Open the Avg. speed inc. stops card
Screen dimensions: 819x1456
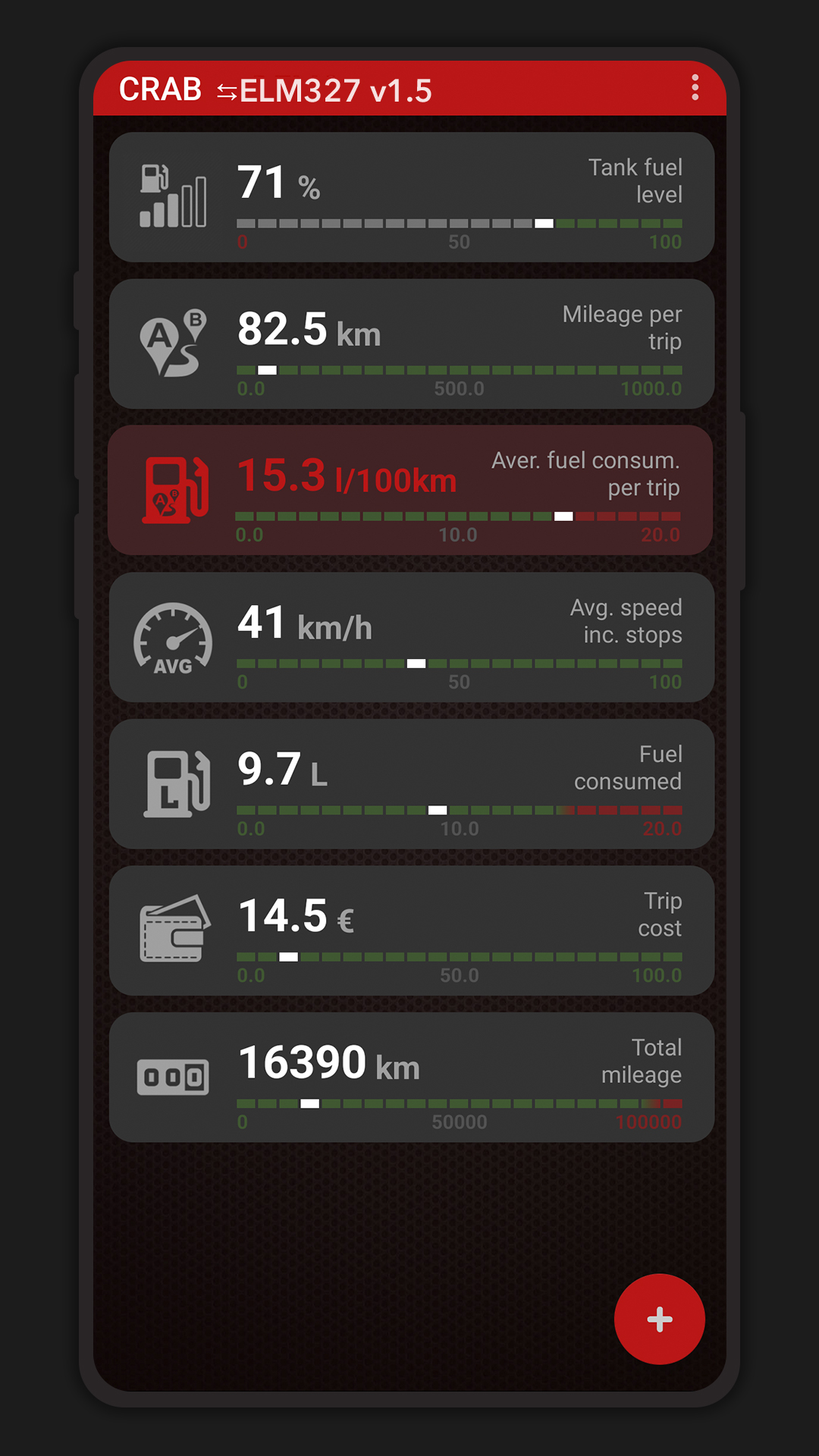409,637
